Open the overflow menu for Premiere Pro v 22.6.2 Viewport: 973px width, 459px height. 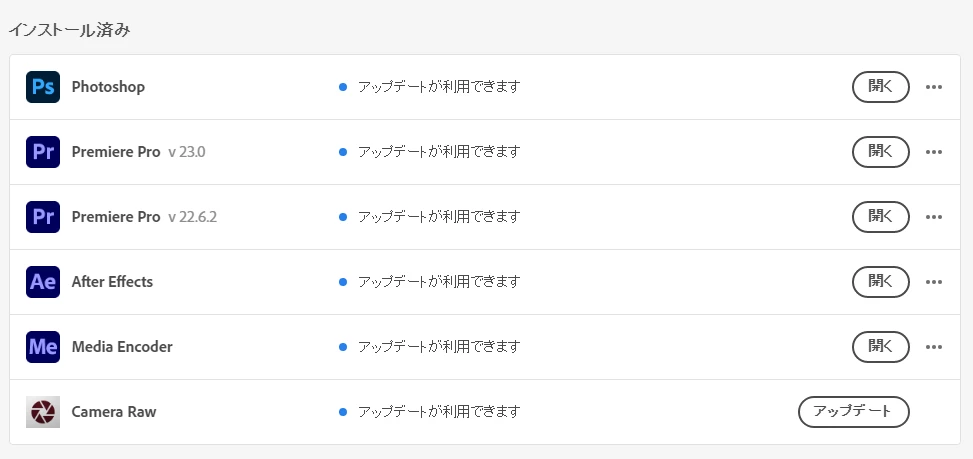(x=934, y=217)
